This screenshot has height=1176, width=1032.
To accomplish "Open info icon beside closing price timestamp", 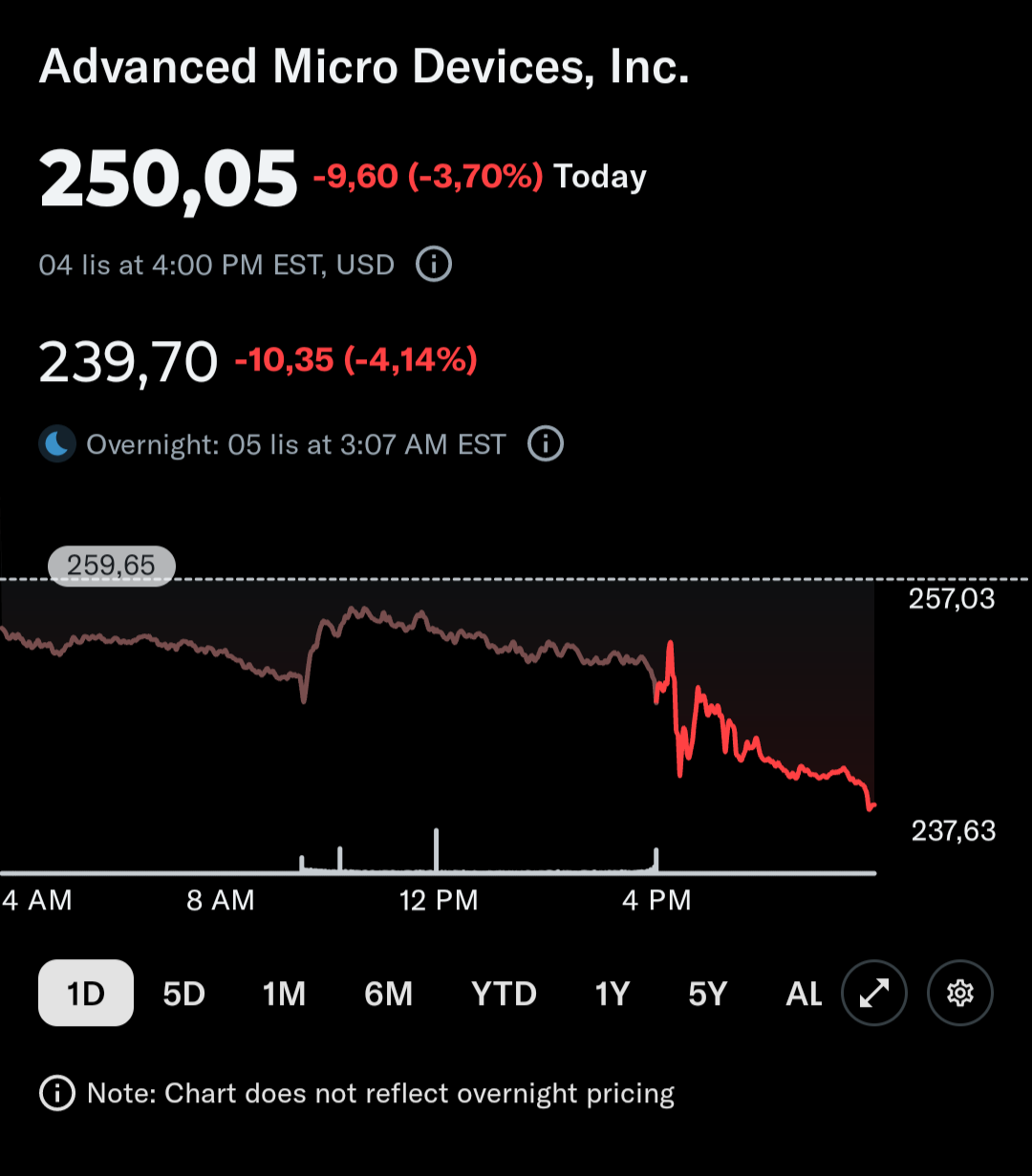I will pyautogui.click(x=434, y=264).
